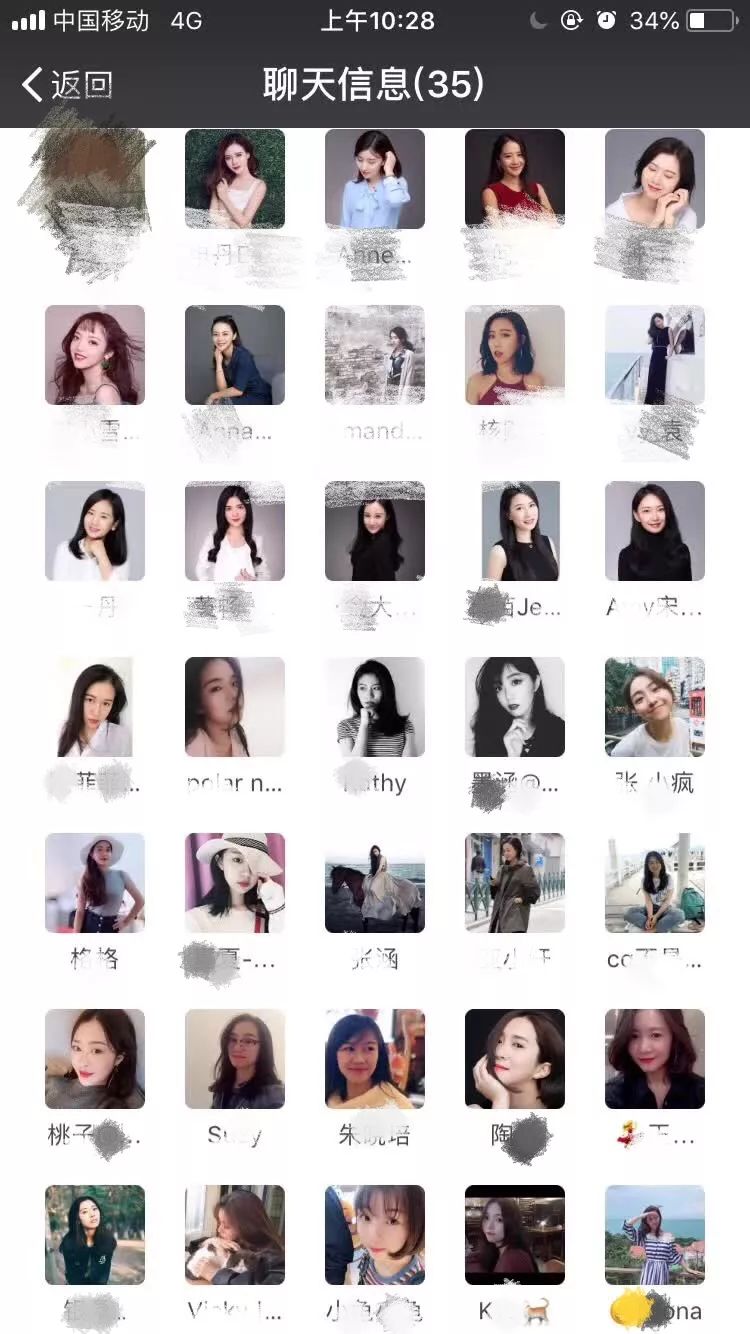Open member whose name starts with 陶

515,1059
